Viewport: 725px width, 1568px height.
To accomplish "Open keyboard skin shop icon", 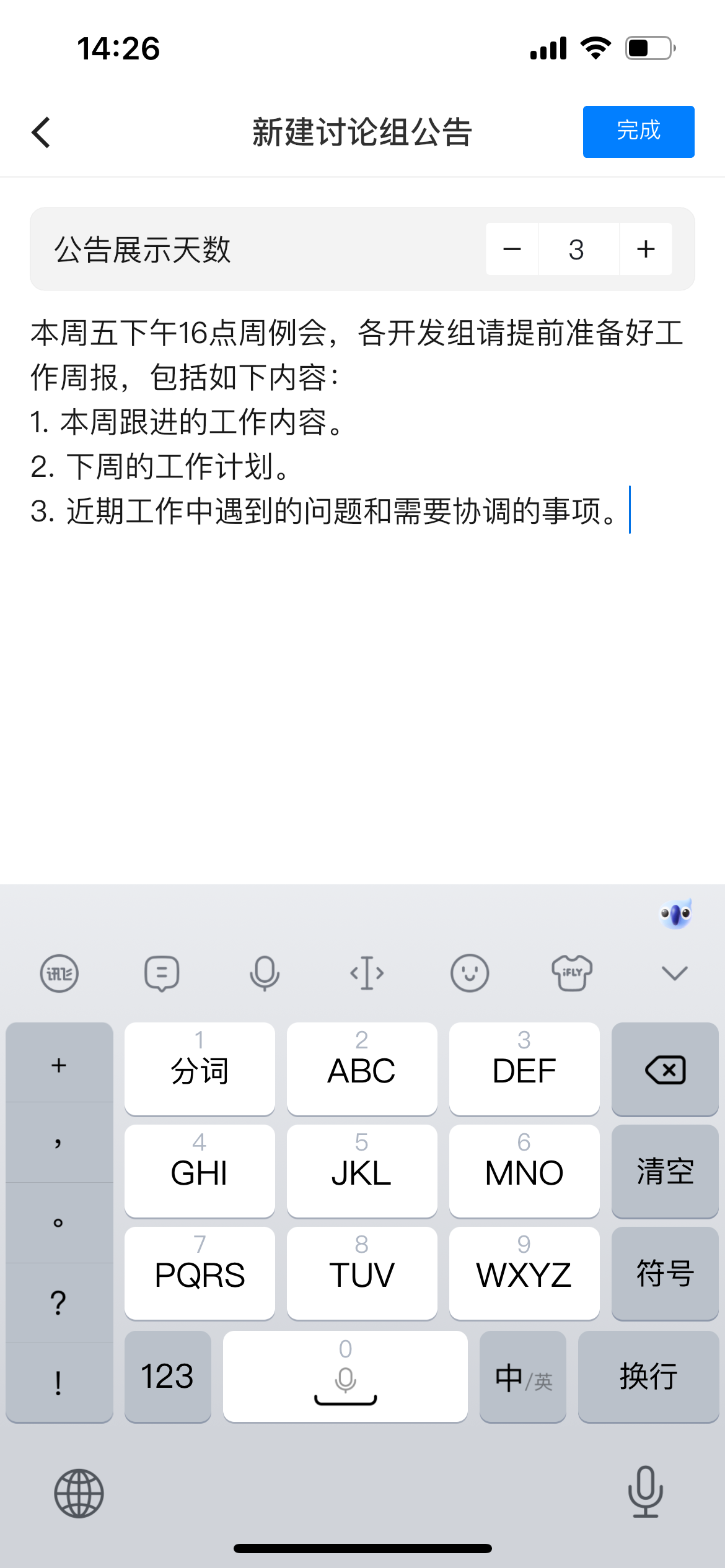I will [571, 973].
